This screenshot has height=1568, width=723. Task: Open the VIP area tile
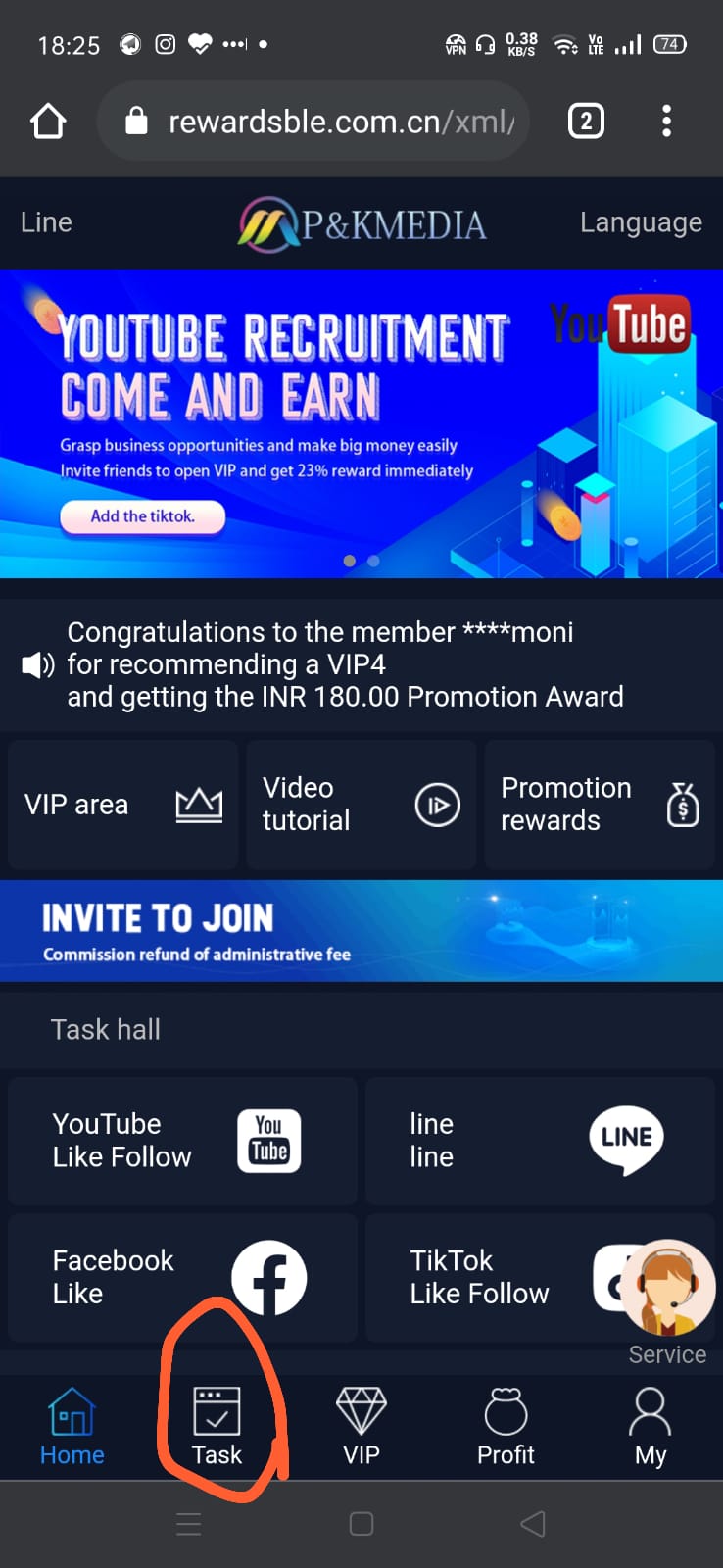click(x=123, y=805)
